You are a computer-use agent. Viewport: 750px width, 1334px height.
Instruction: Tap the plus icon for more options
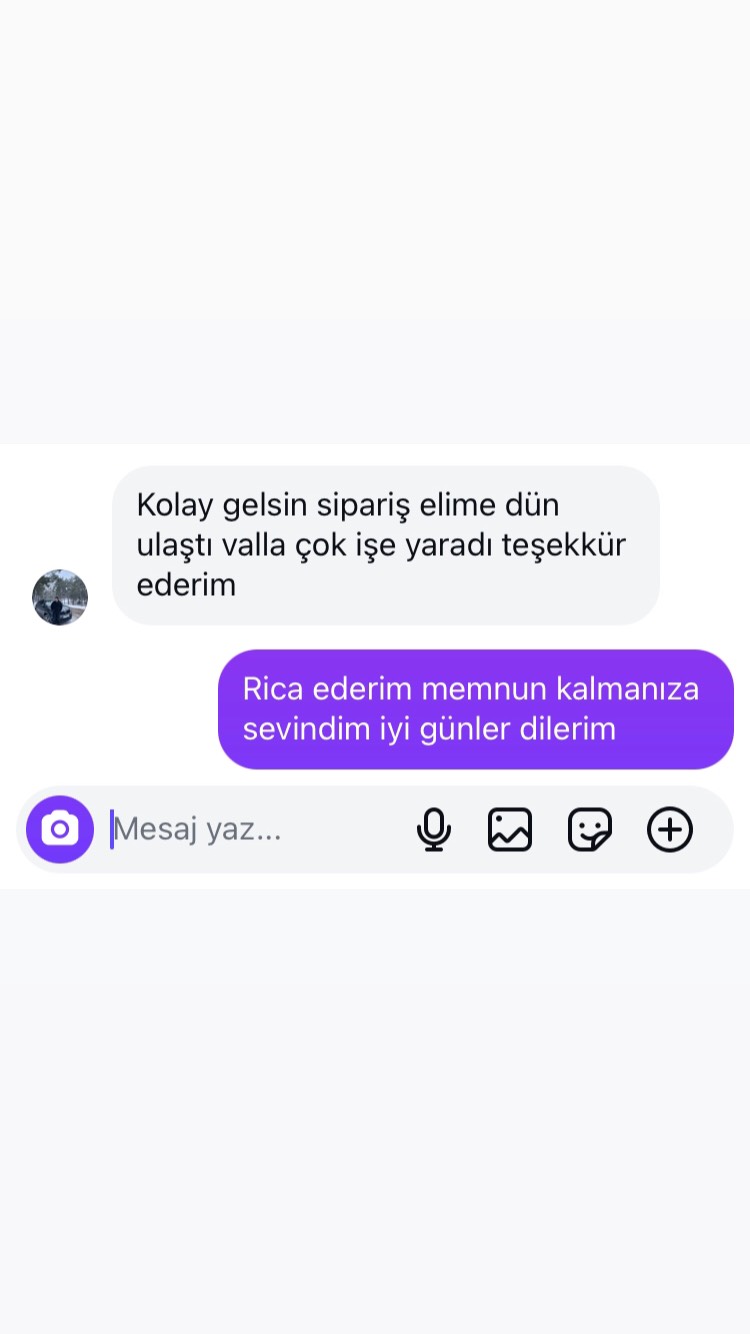tap(670, 829)
